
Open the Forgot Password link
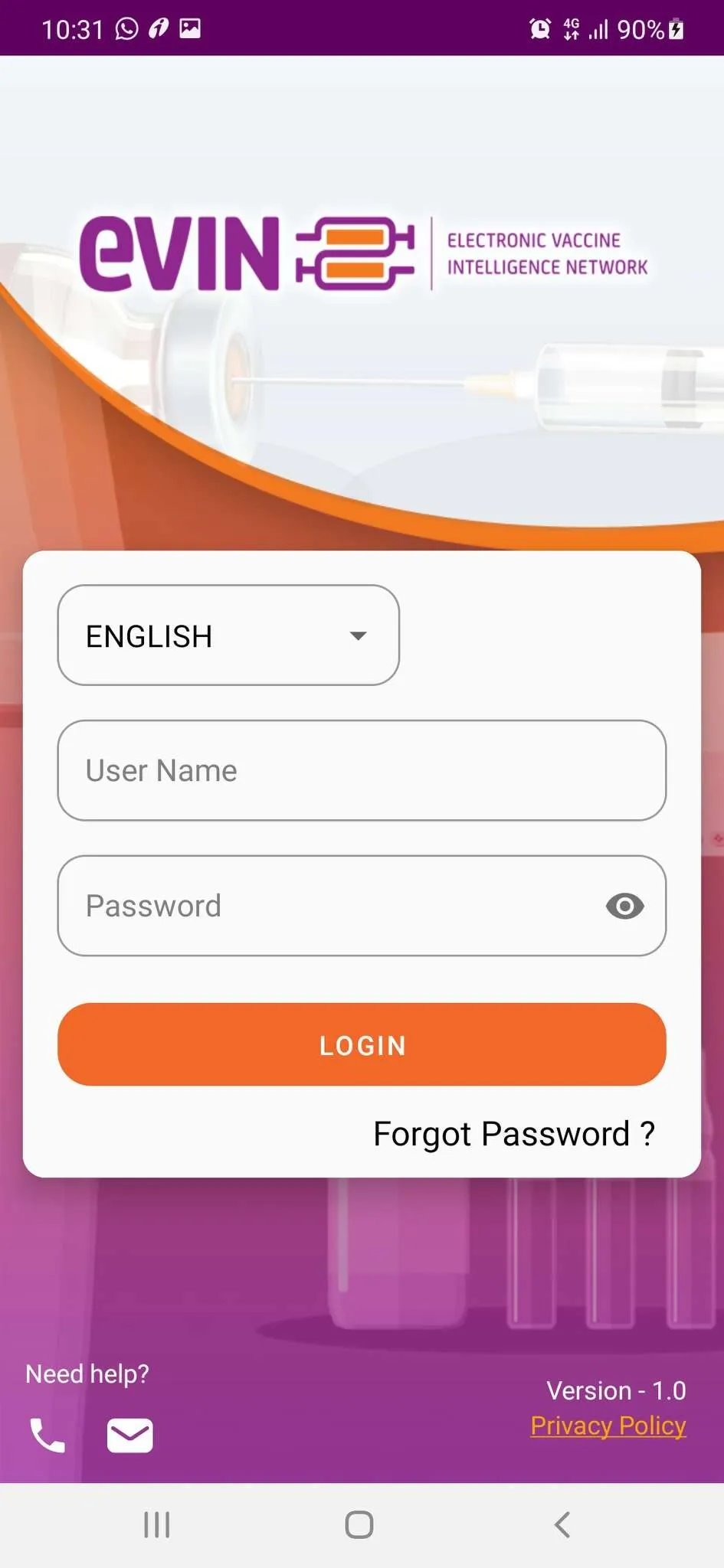(x=513, y=1134)
